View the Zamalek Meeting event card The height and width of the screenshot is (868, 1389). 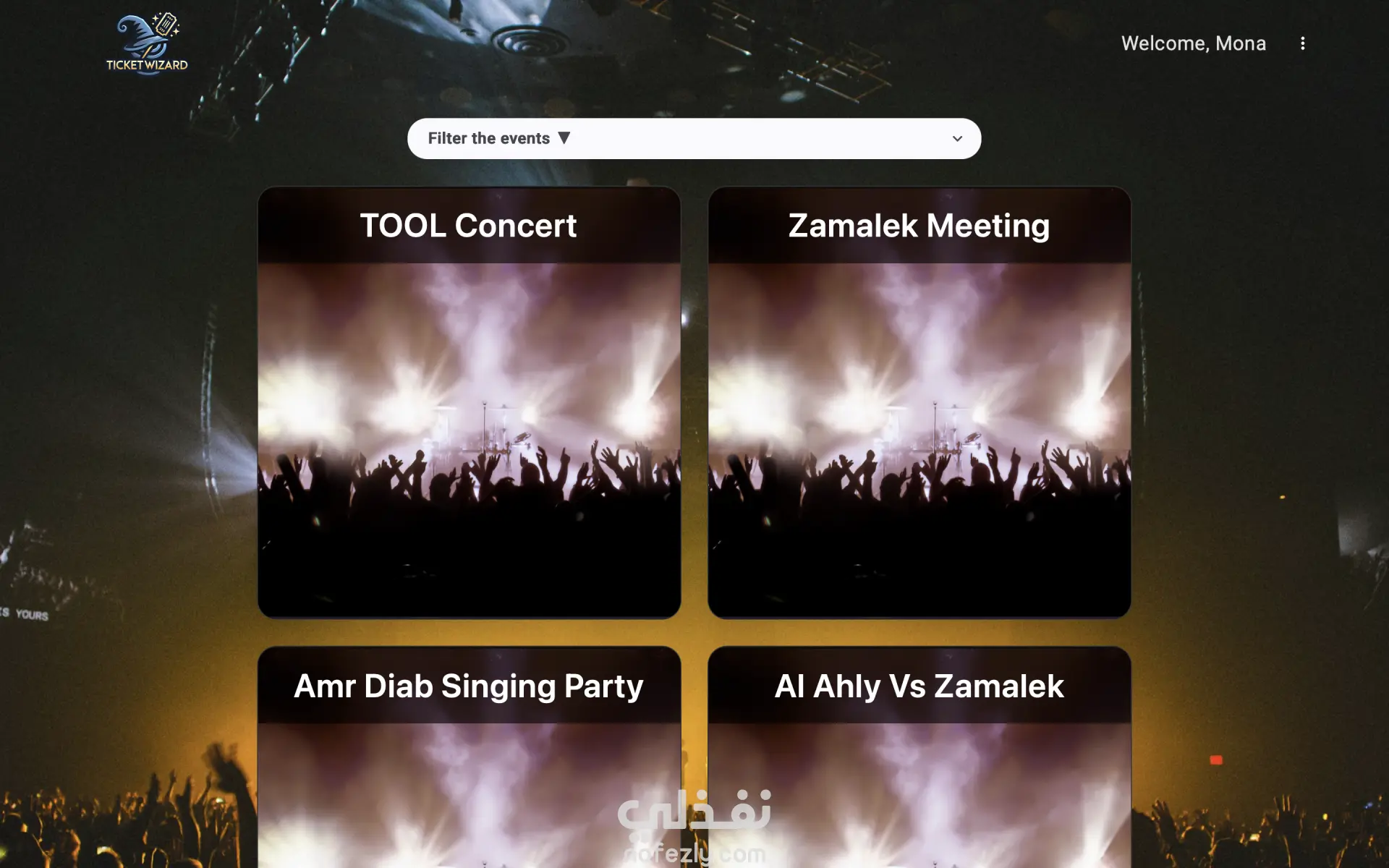pos(919,402)
